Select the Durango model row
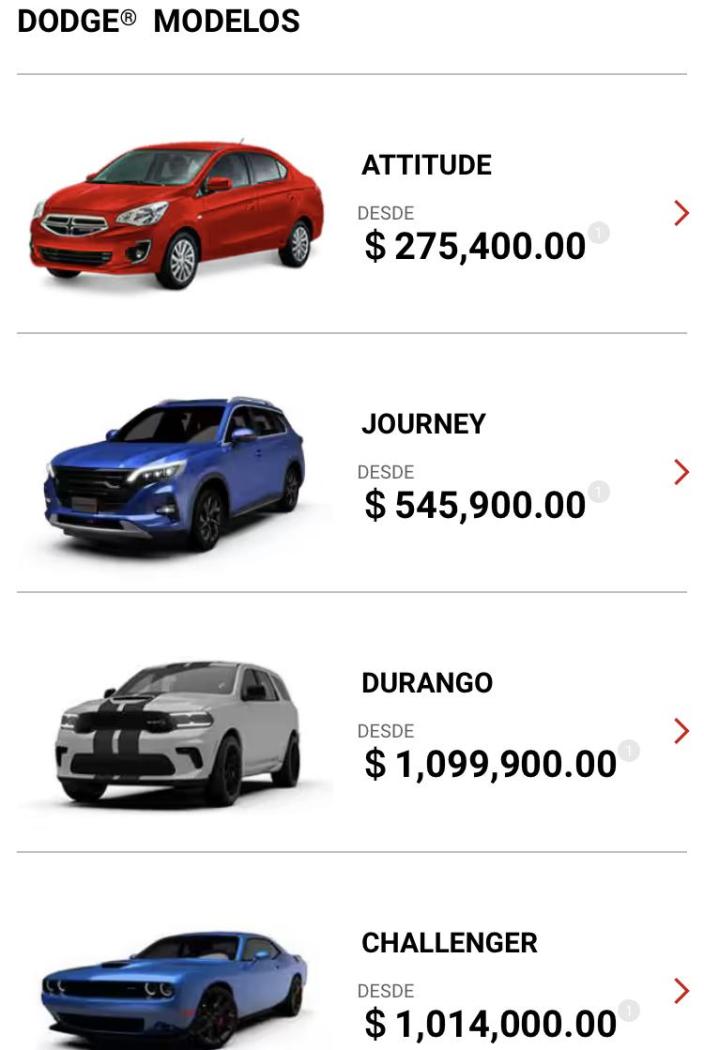The height and width of the screenshot is (1050, 704). 681,731
